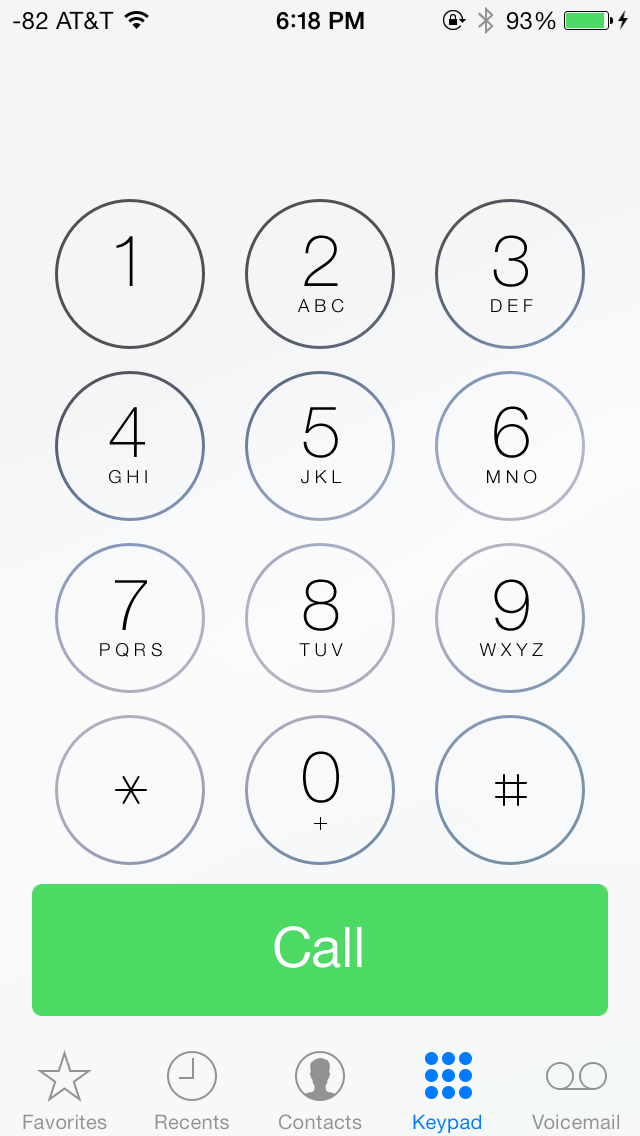Screen dimensions: 640x1136
Task: Tap the 2 ABC key
Action: [320, 274]
